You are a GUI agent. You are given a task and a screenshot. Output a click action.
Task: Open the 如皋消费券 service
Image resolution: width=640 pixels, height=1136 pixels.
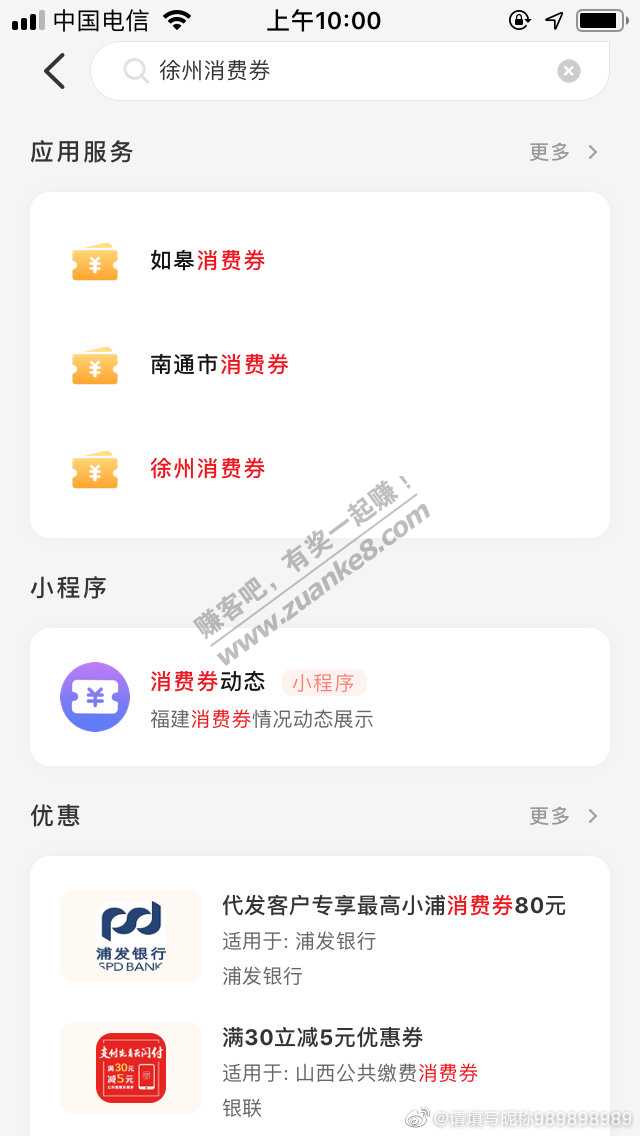(x=208, y=261)
